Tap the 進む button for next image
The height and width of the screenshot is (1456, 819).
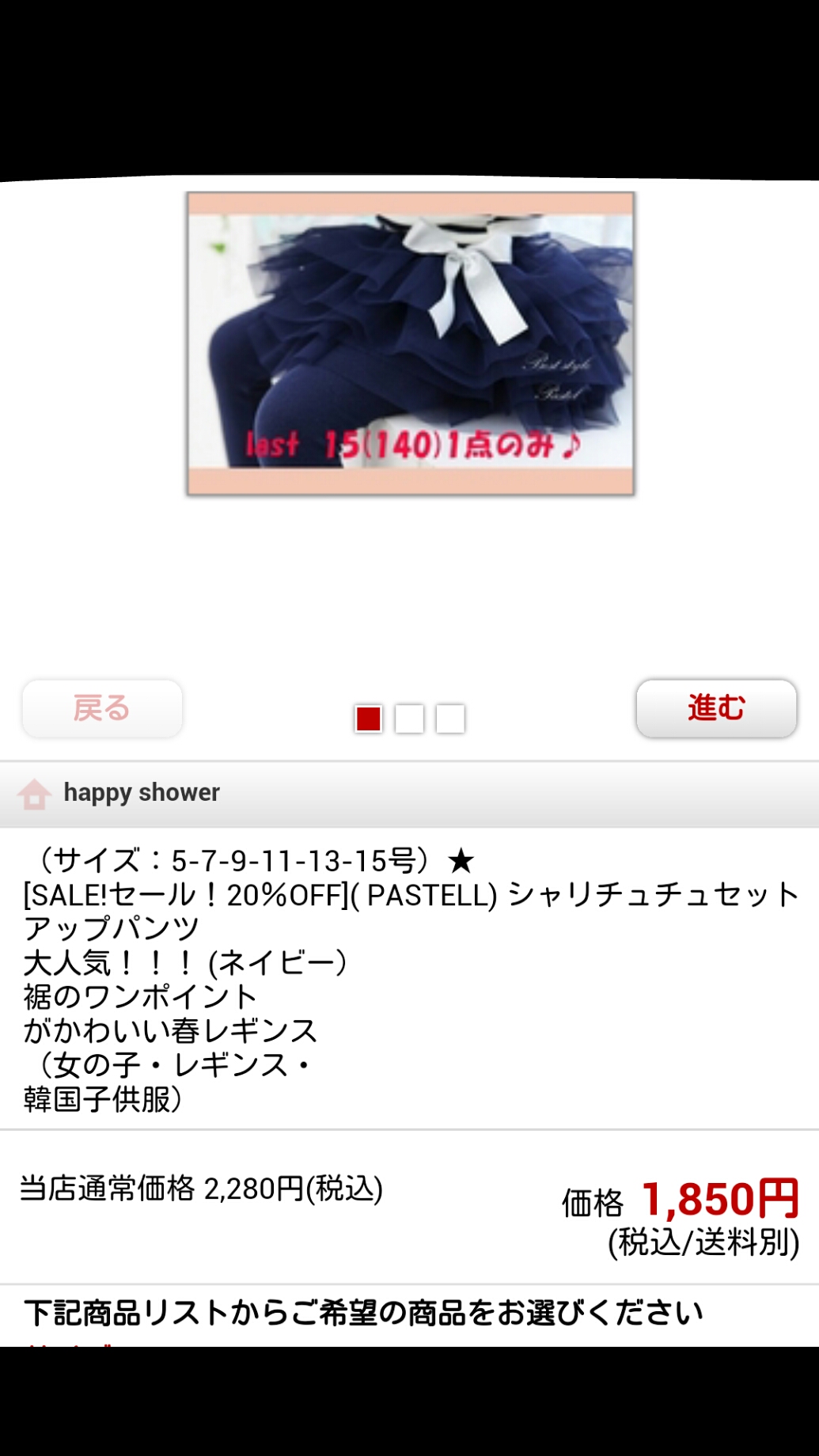point(716,708)
